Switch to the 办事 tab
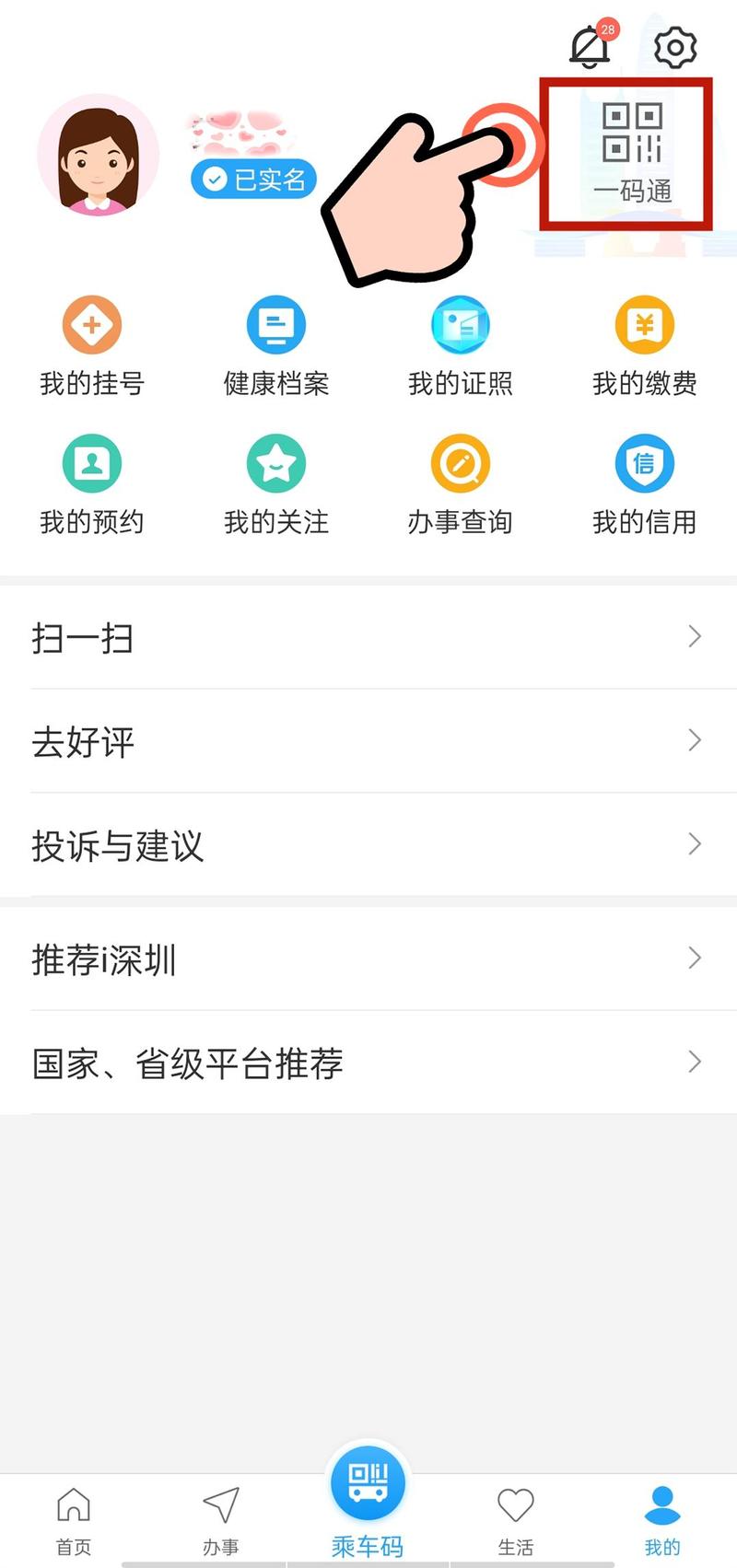The width and height of the screenshot is (737, 1568). click(221, 1521)
